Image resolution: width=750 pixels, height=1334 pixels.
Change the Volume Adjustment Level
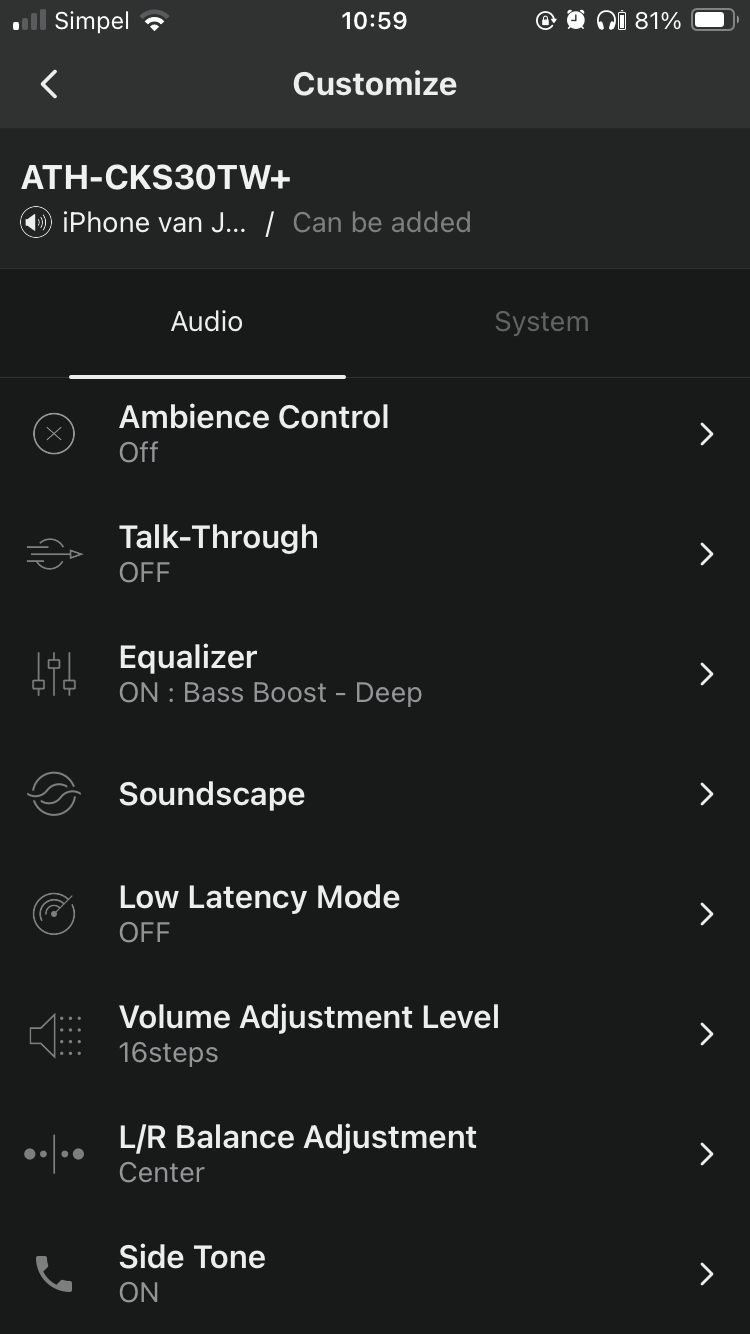[375, 1034]
